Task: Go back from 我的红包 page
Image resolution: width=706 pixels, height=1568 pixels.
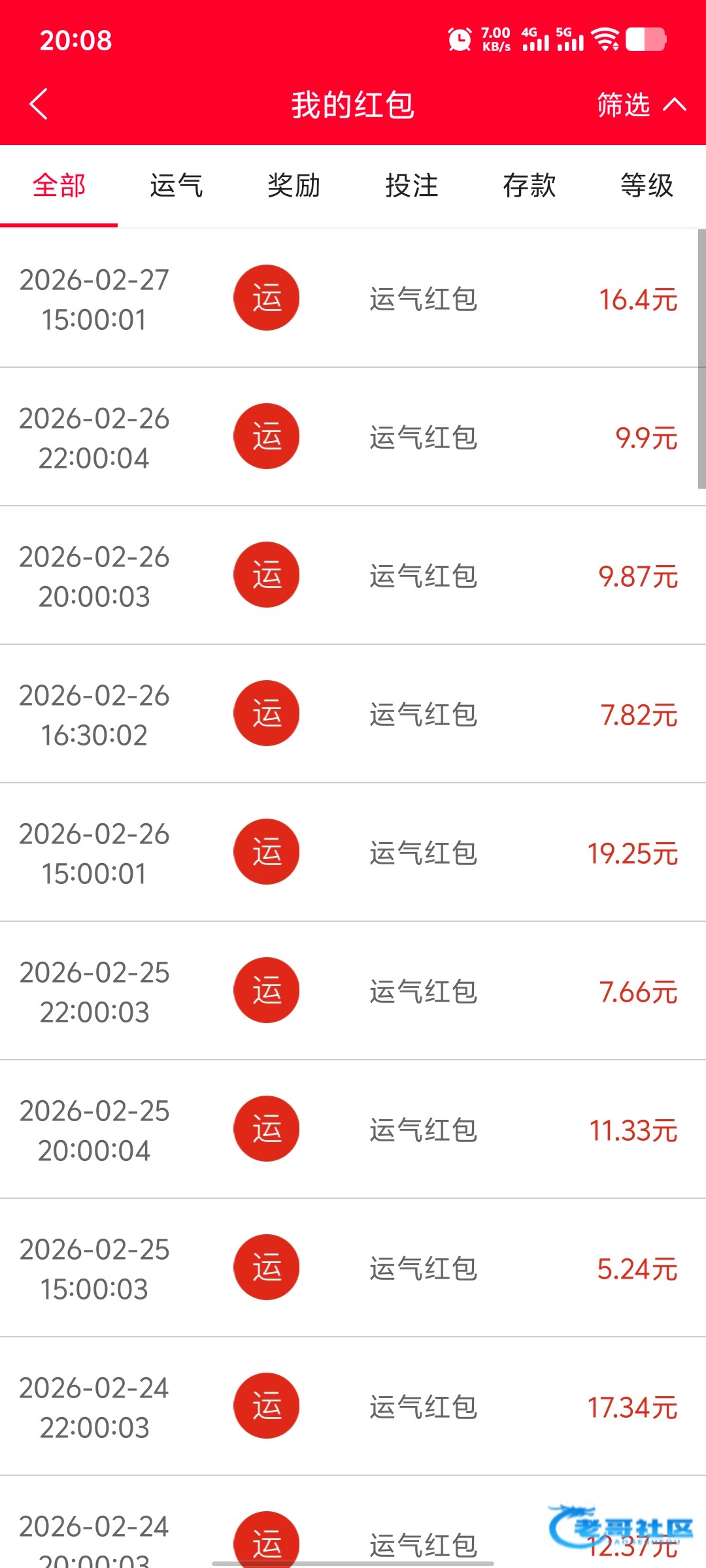Action: 39,105
